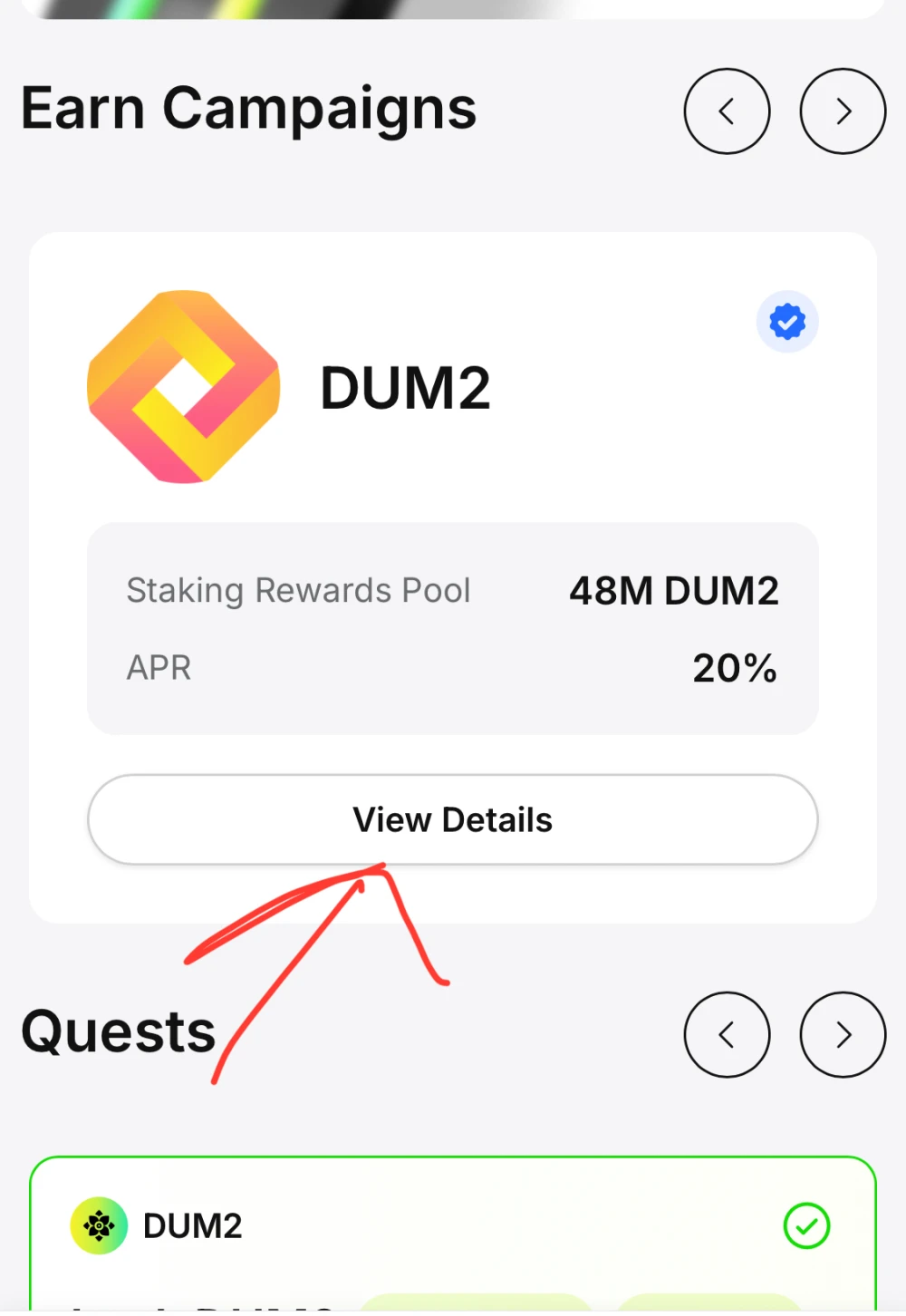The image size is (906, 1316).
Task: Go to next Earn Campaigns card
Action: click(x=843, y=111)
